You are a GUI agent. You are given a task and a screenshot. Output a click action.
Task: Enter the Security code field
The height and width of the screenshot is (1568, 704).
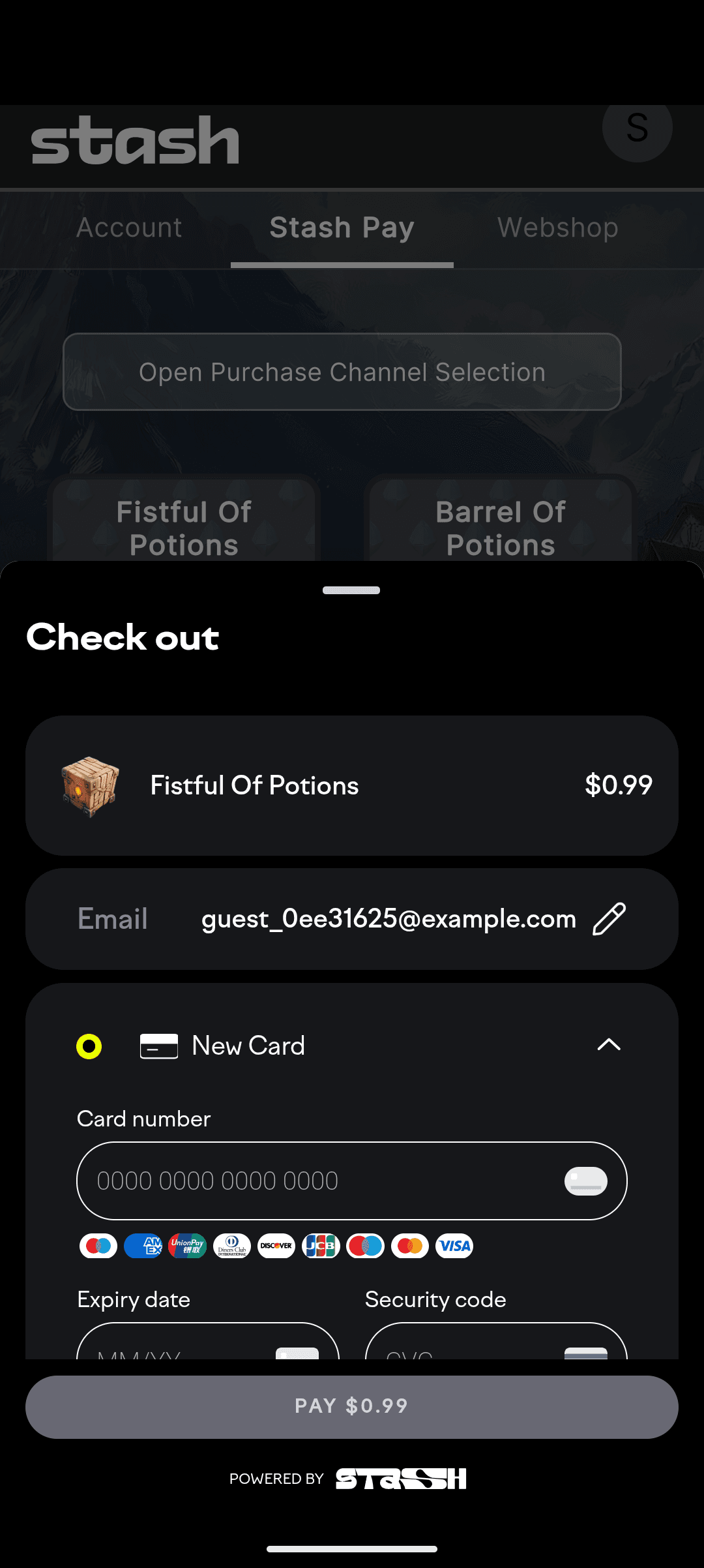click(x=495, y=1344)
